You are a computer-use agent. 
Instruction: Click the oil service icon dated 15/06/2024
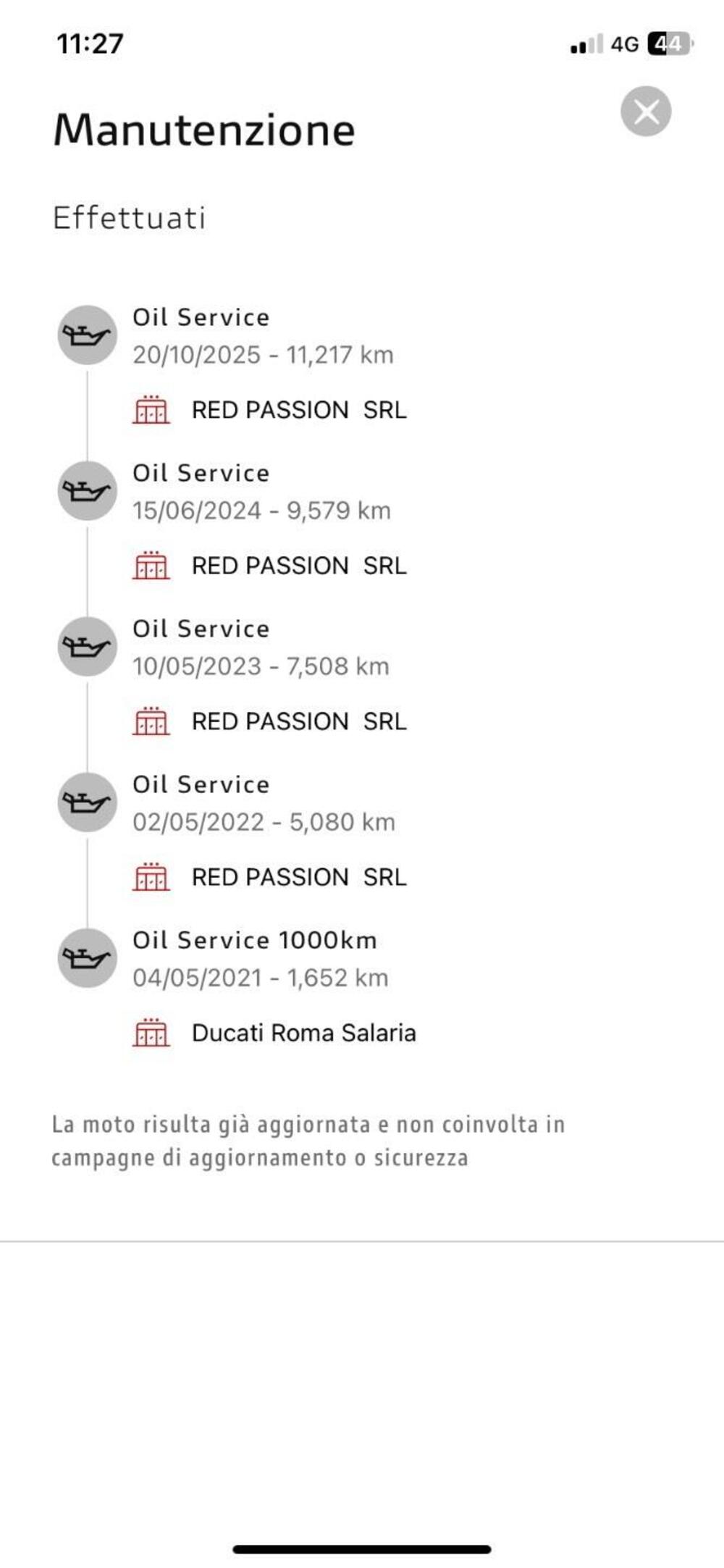click(x=88, y=490)
